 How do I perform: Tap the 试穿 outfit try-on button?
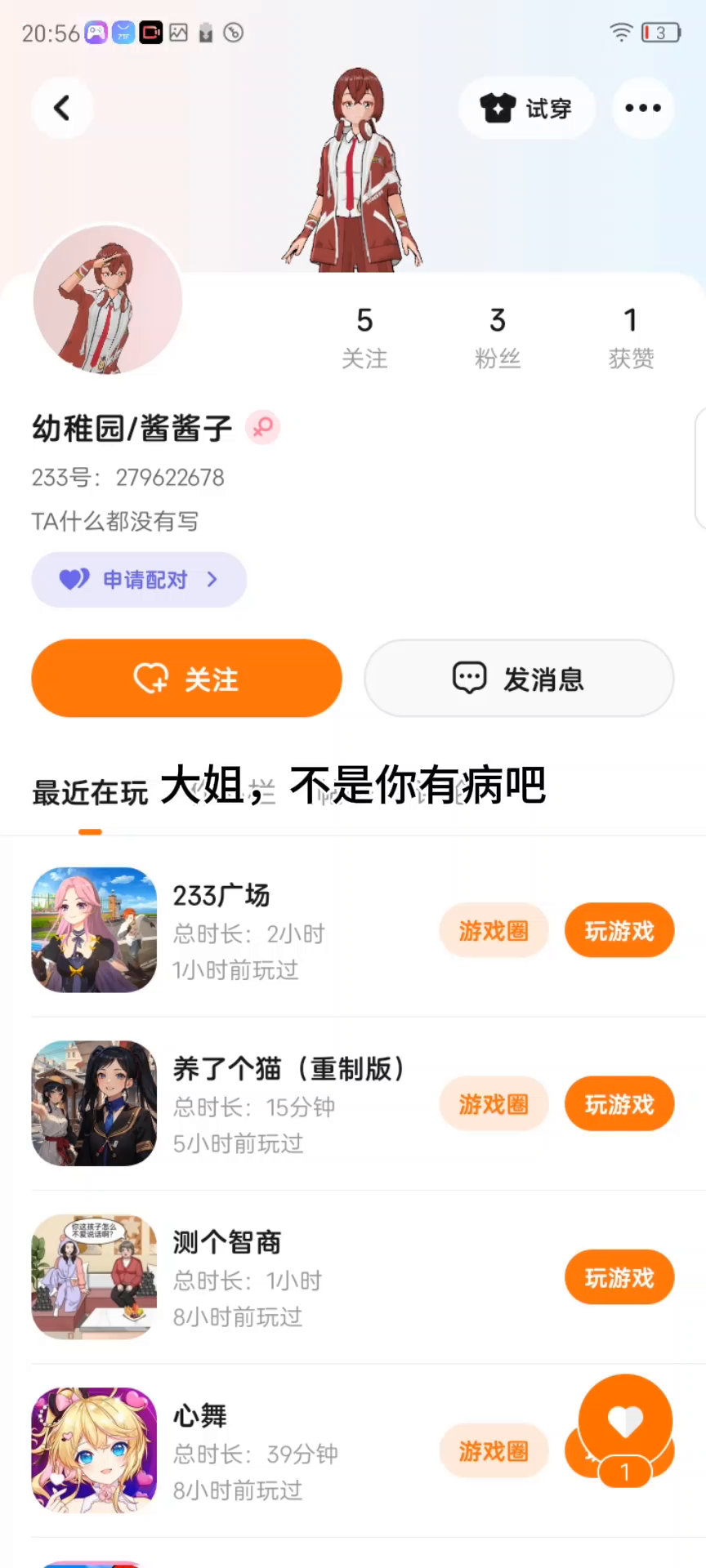click(526, 108)
